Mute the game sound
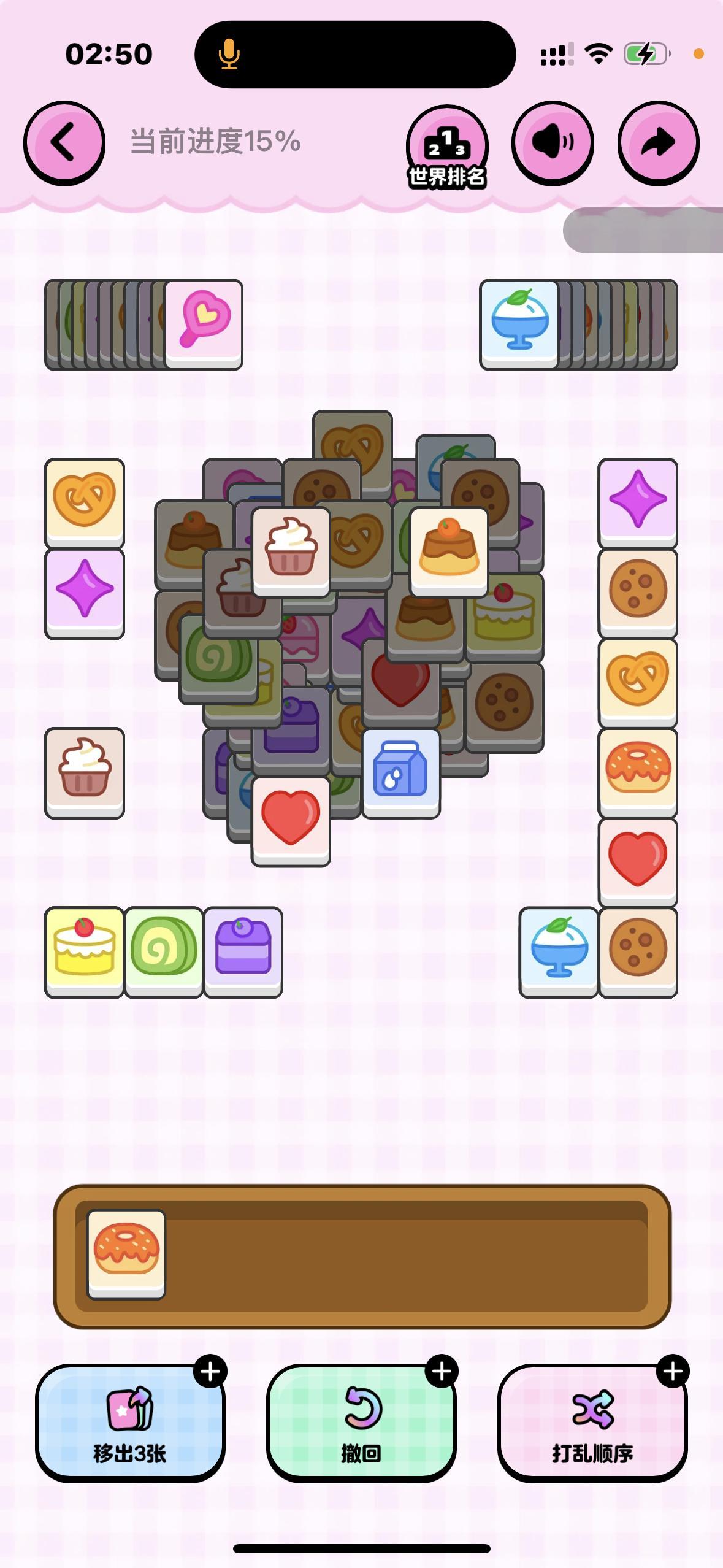 pyautogui.click(x=553, y=143)
